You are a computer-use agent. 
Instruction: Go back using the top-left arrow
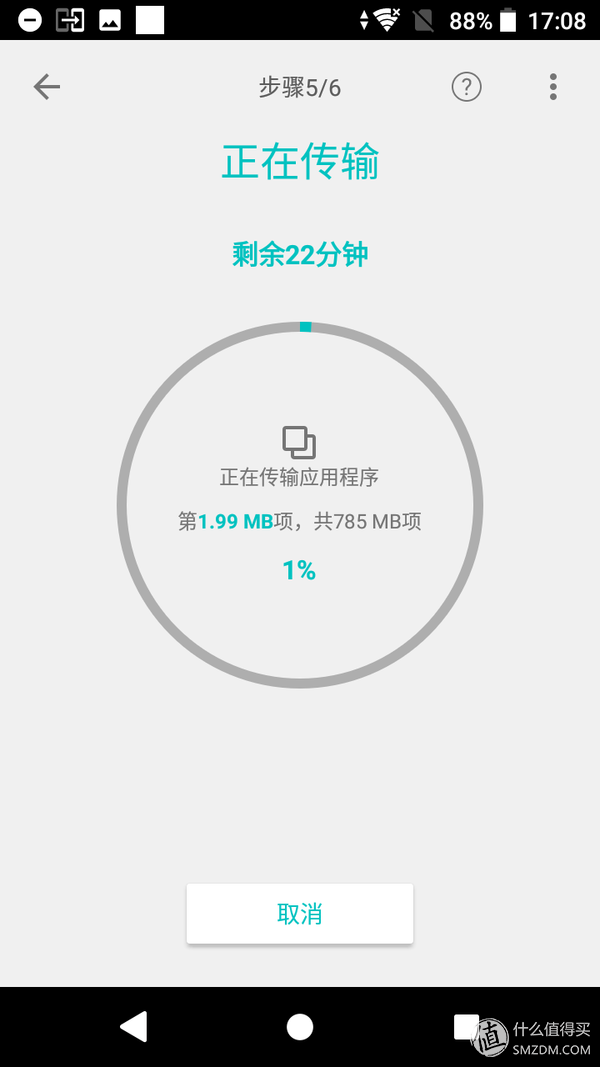coord(47,87)
